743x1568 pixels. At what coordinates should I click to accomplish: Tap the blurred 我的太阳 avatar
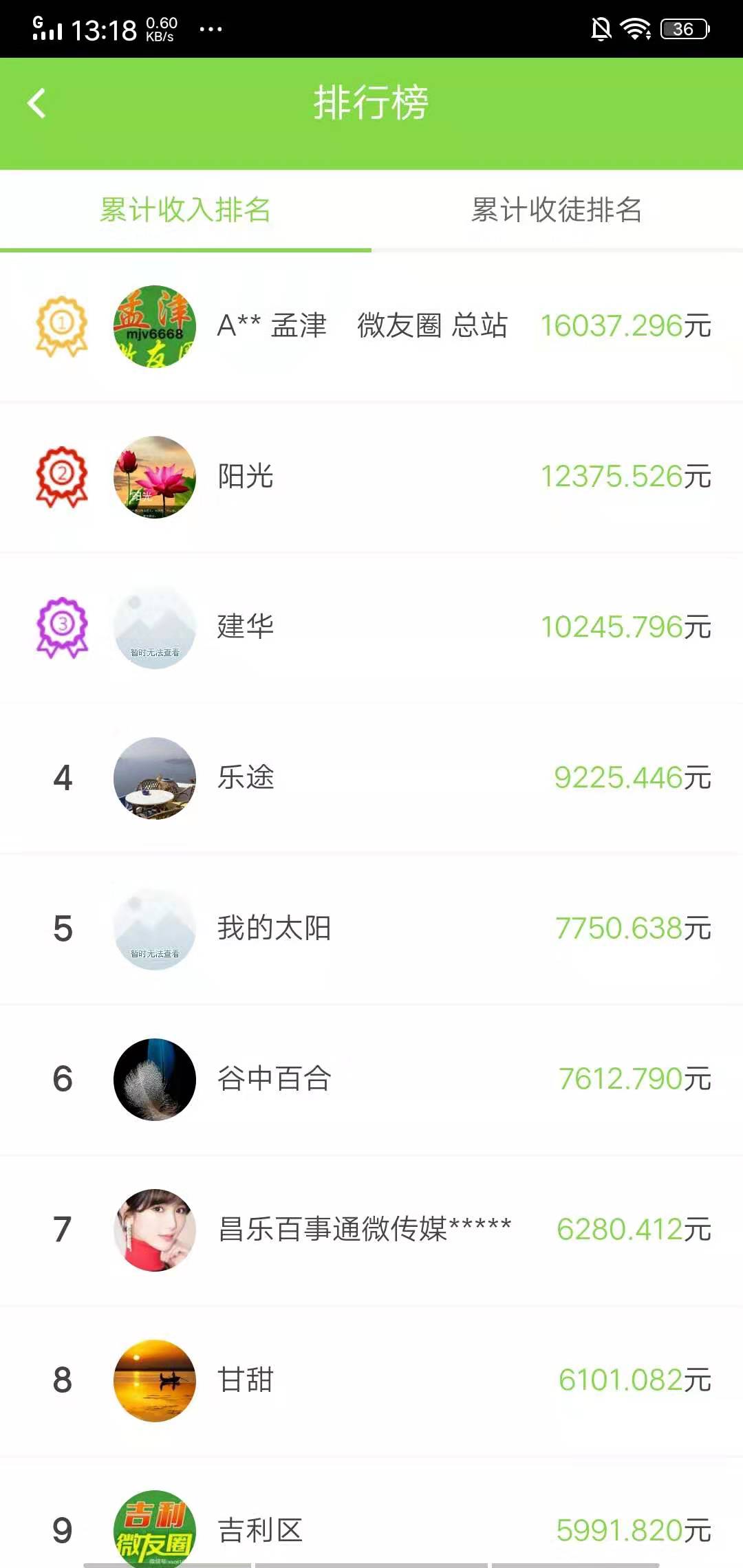pos(154,928)
